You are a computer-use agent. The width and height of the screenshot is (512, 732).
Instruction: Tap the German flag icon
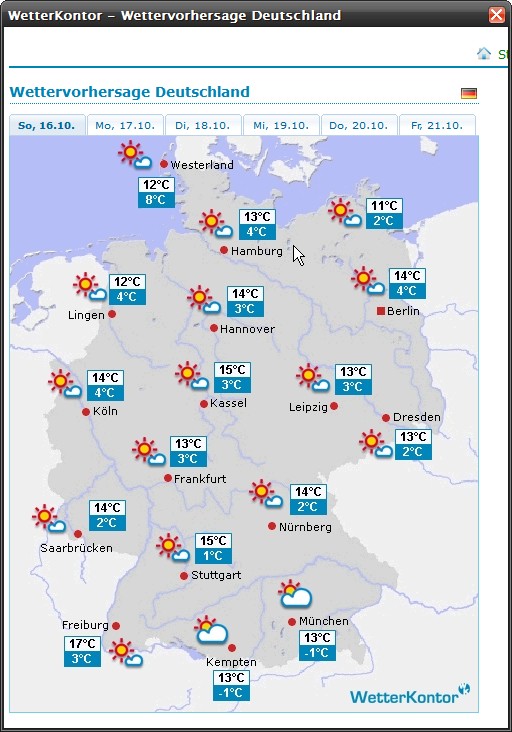(x=469, y=93)
